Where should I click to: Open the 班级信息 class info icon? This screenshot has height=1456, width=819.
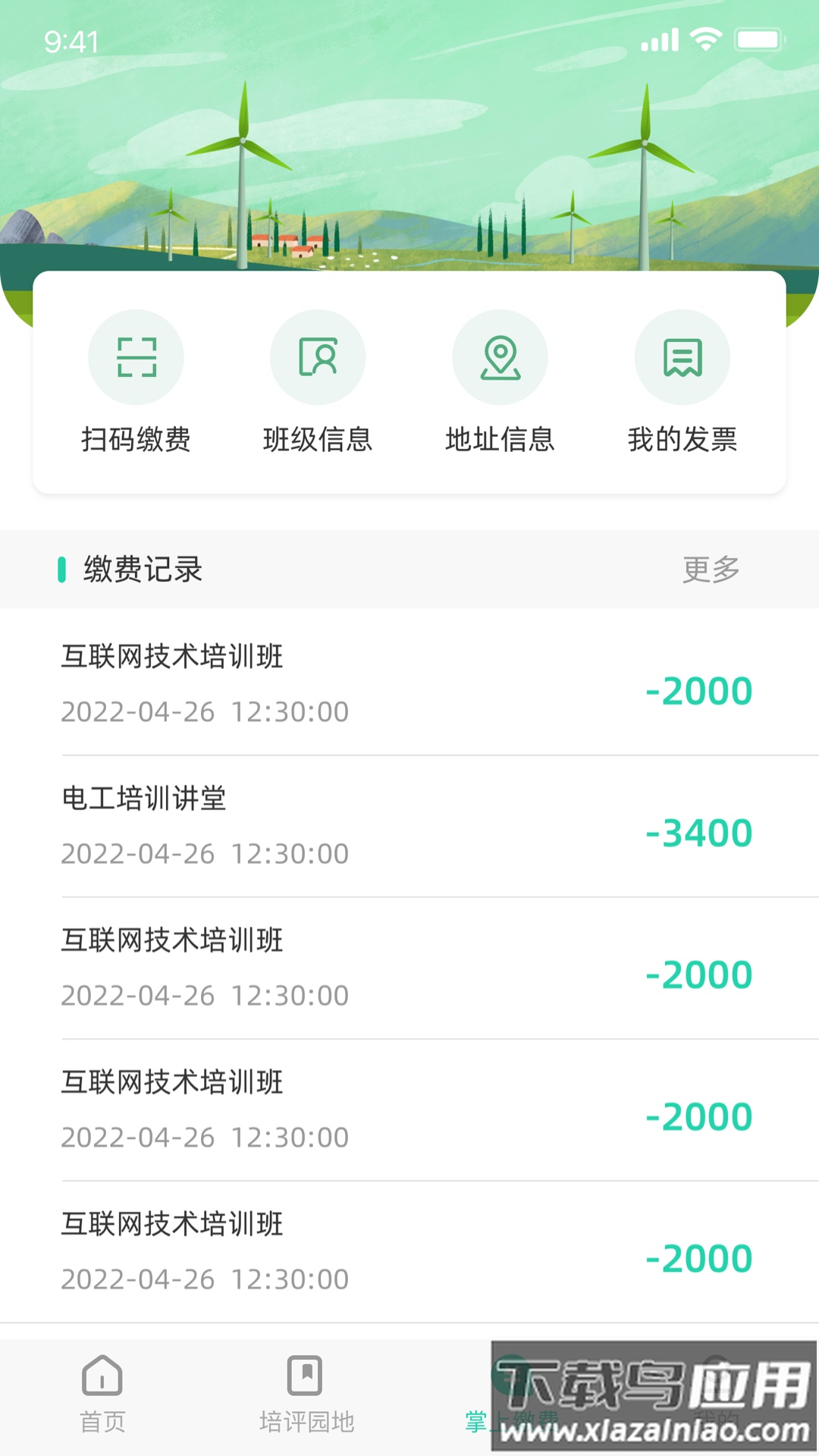(x=318, y=356)
